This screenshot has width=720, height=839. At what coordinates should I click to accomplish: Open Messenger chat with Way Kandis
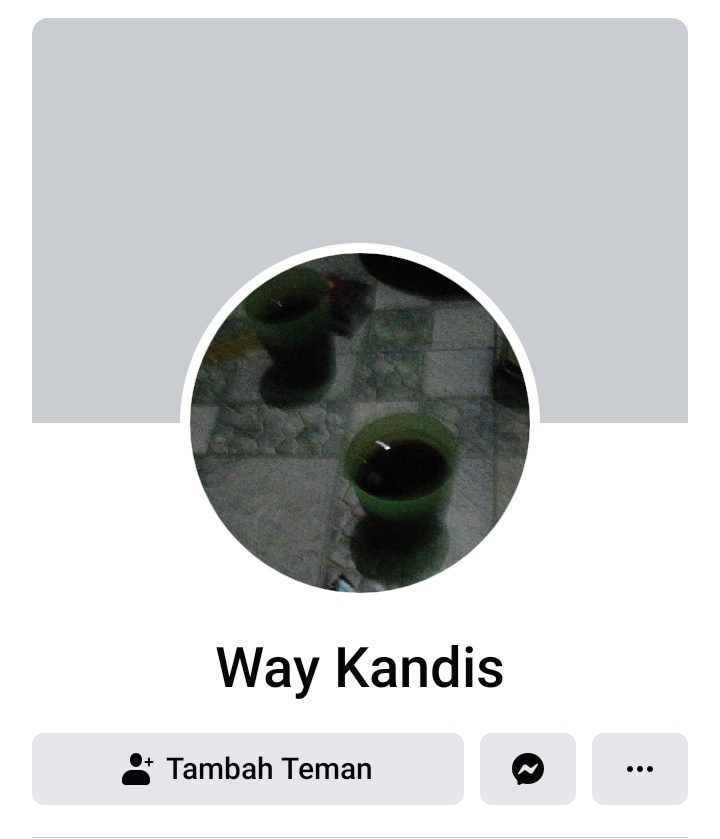pos(528,769)
